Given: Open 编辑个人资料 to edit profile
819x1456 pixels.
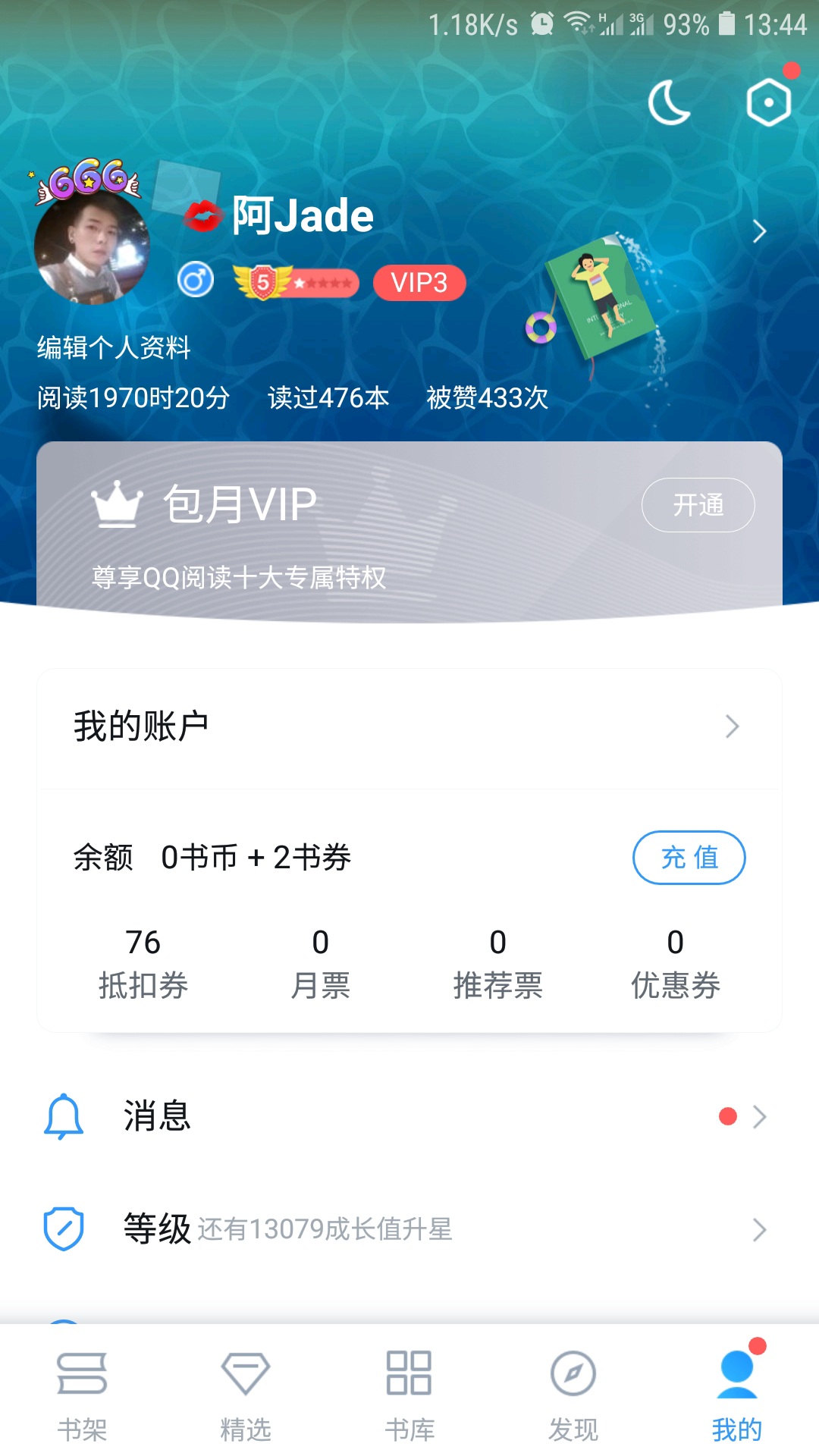Looking at the screenshot, I should click(x=114, y=347).
